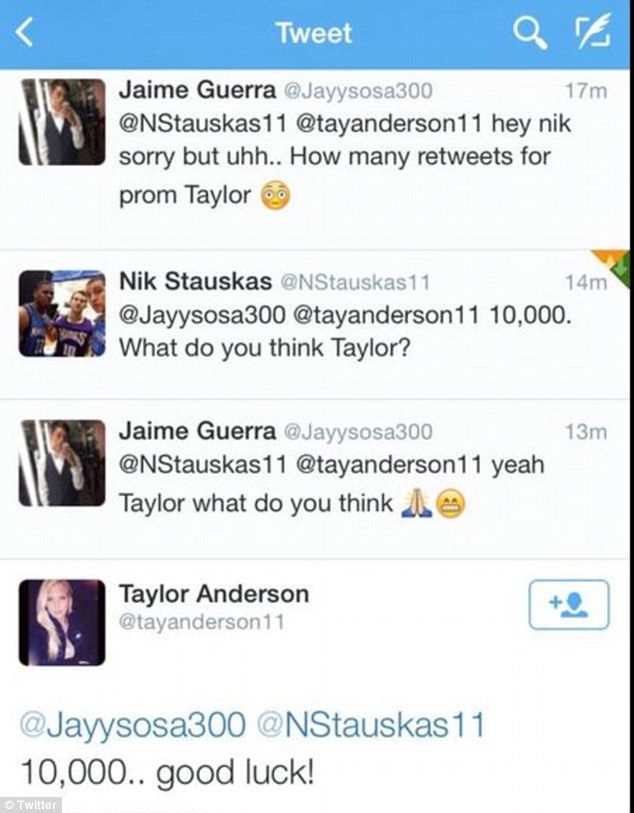
Task: Go back using the top-left arrow
Action: point(26,34)
